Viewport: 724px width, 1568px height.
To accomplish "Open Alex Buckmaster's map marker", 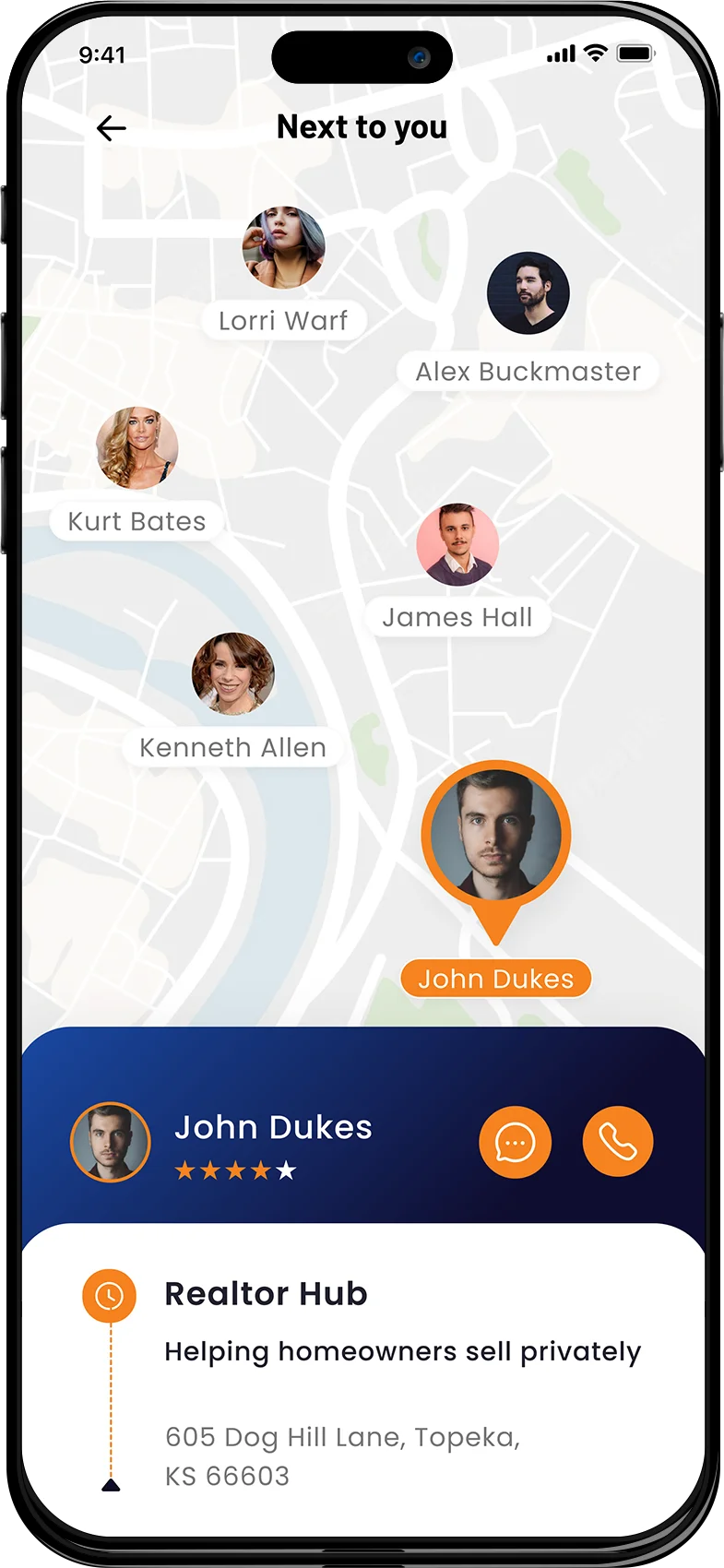I will (528, 293).
